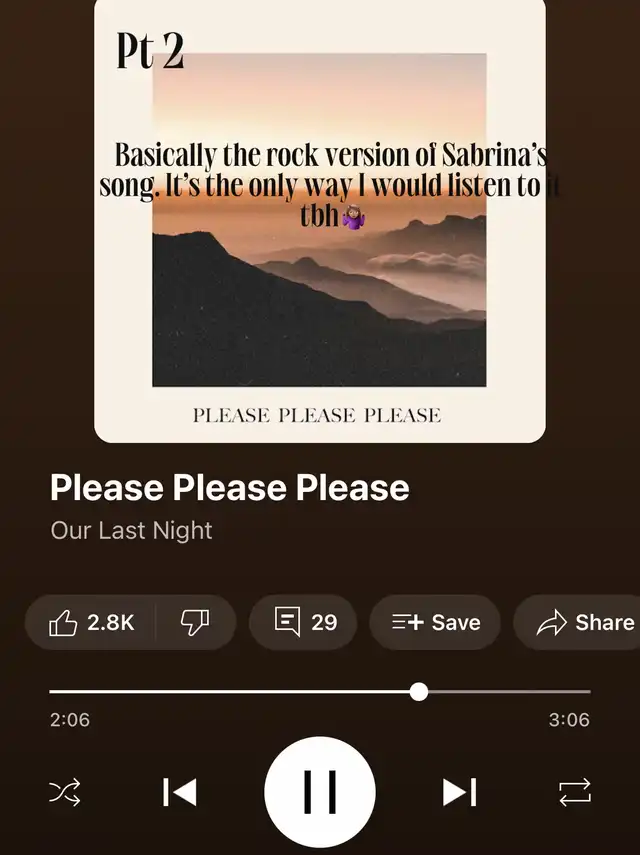Save the song to a playlist

pos(435,622)
